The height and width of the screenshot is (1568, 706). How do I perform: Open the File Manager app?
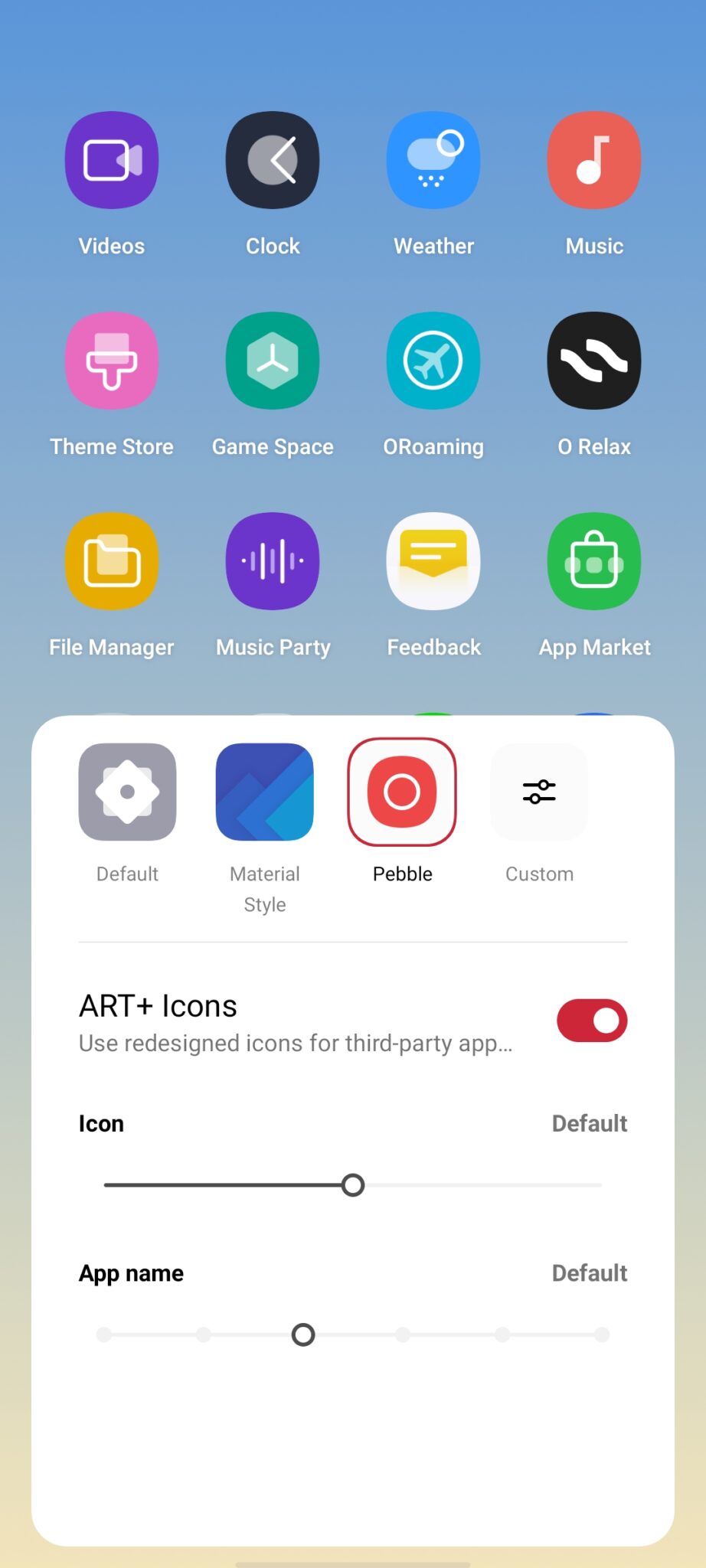pos(112,562)
